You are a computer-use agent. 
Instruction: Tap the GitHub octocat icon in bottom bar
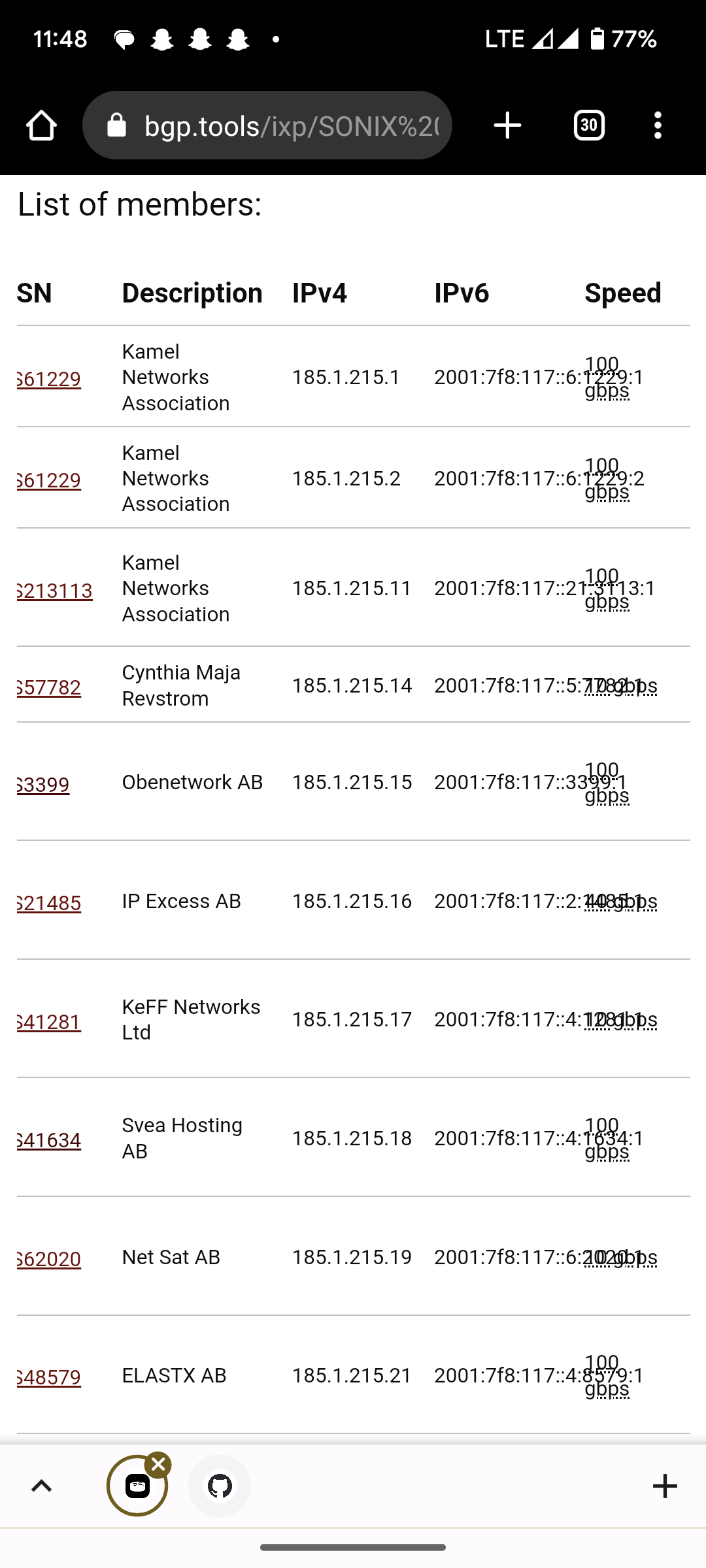tap(220, 1486)
